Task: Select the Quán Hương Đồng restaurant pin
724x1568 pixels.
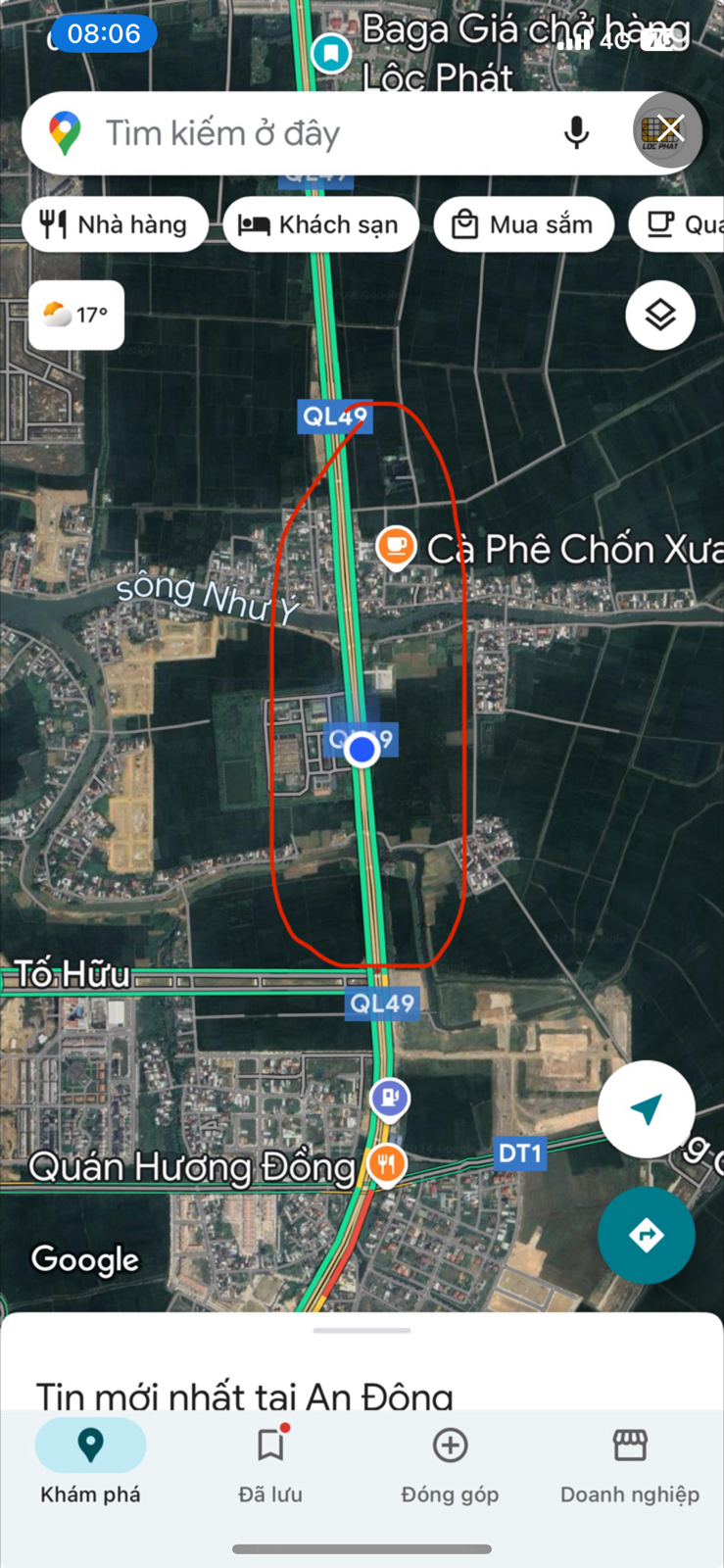Action: click(386, 1164)
